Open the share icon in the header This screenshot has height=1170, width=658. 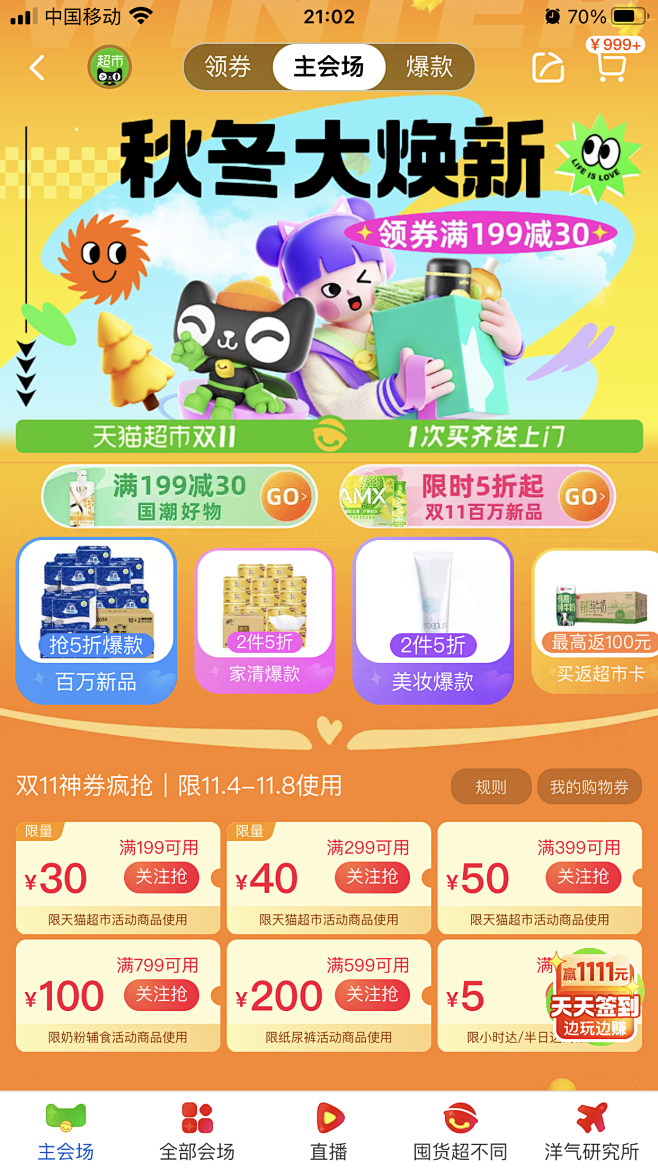[x=548, y=68]
